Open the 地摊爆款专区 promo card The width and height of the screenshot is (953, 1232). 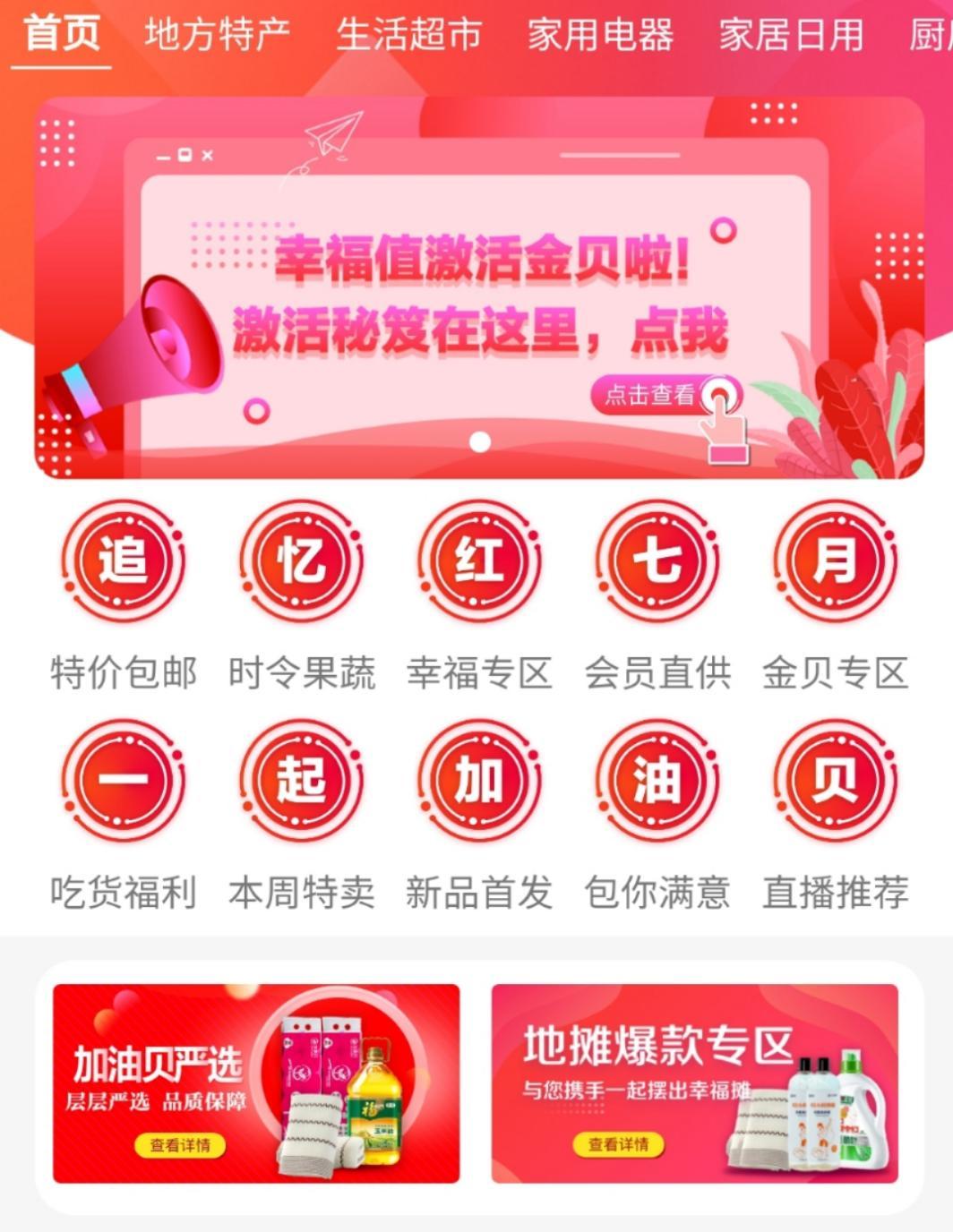click(694, 1083)
